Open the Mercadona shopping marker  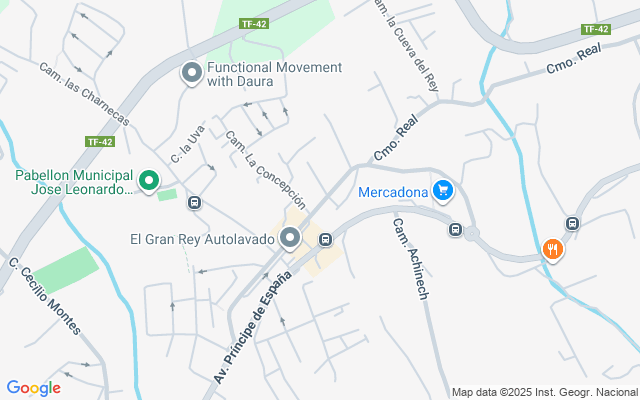444,190
